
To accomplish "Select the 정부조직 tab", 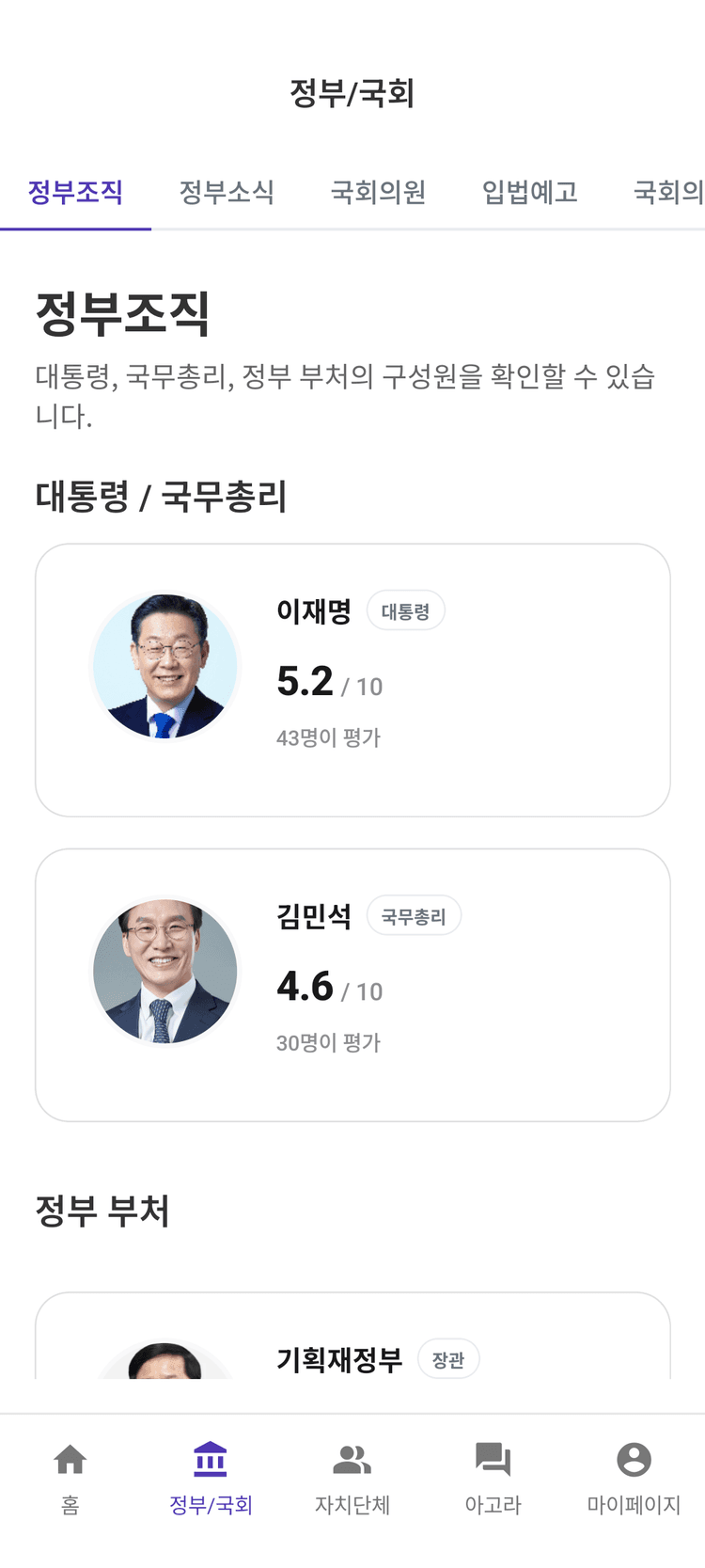I will coord(75,193).
